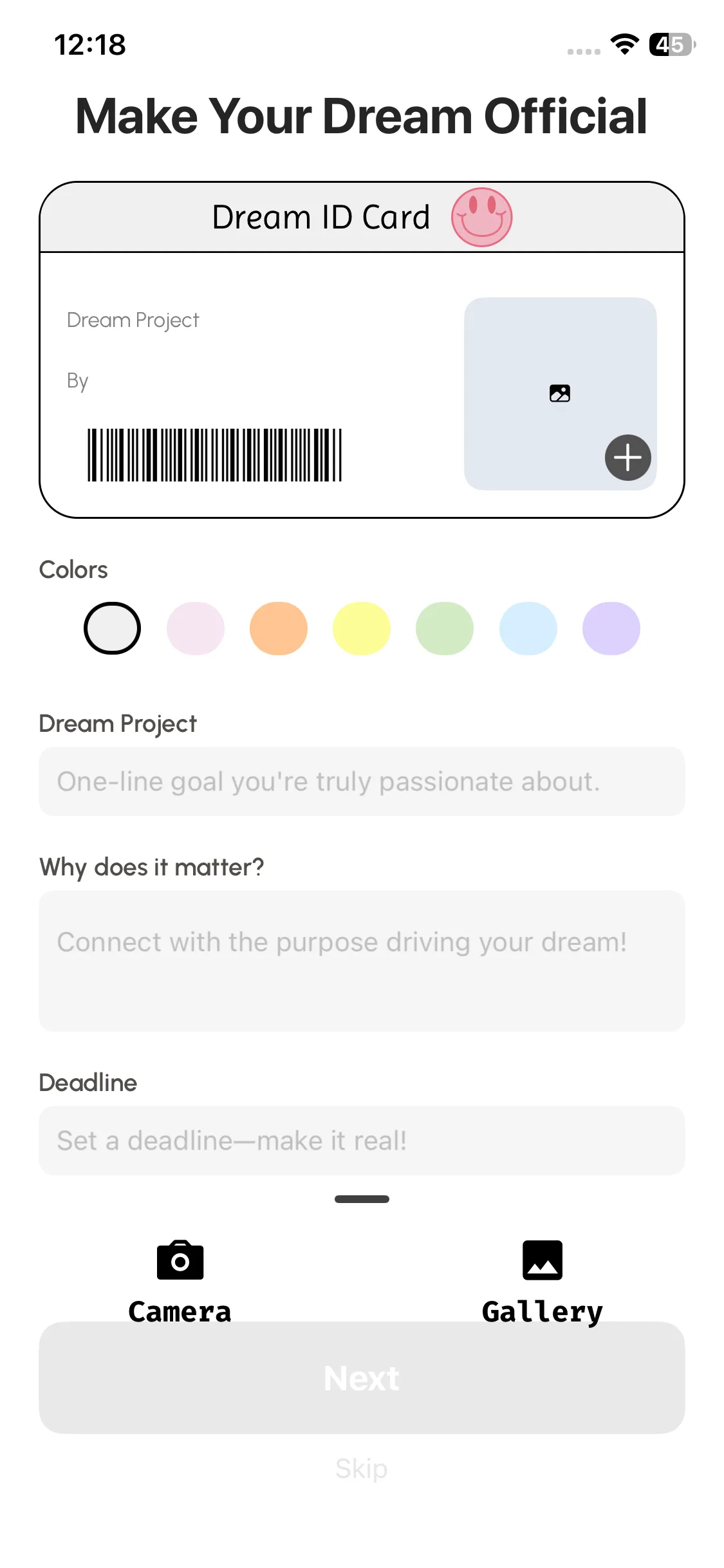Pick the light blue color swatch
The height and width of the screenshot is (1568, 724).
[528, 628]
